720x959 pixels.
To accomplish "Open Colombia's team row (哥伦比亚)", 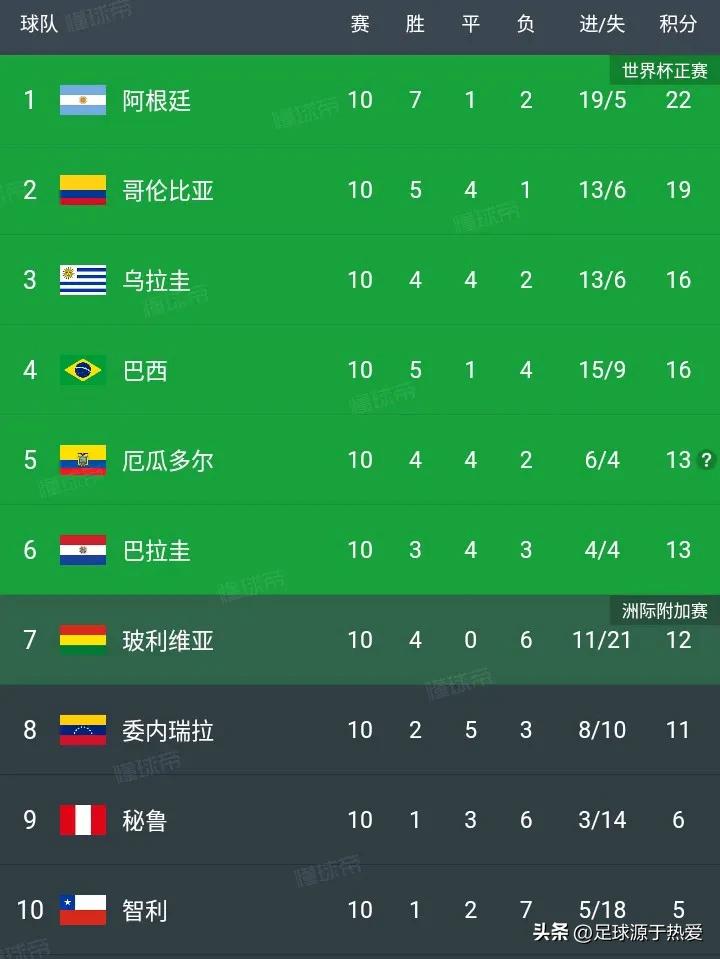I will tap(168, 190).
